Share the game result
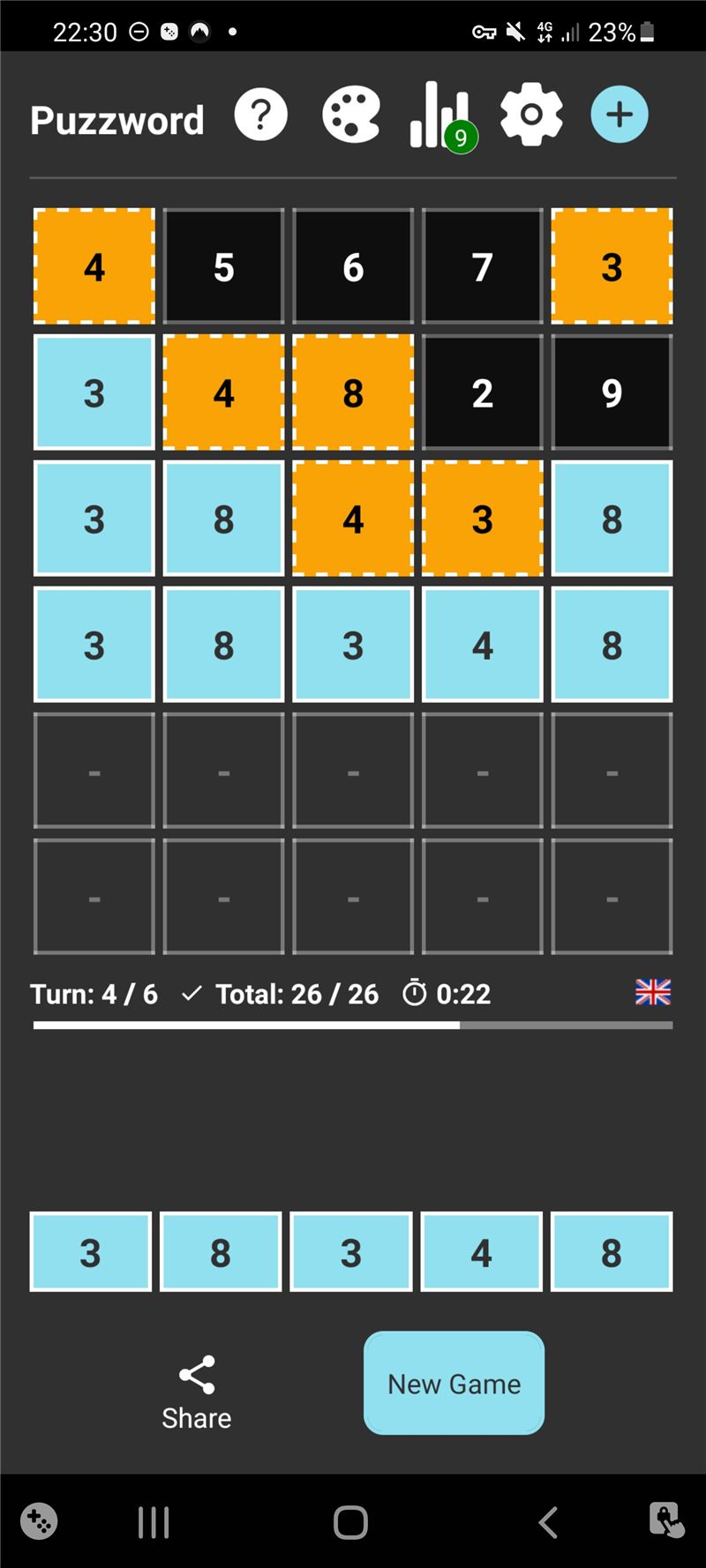Image resolution: width=706 pixels, height=1568 pixels. point(197,1393)
